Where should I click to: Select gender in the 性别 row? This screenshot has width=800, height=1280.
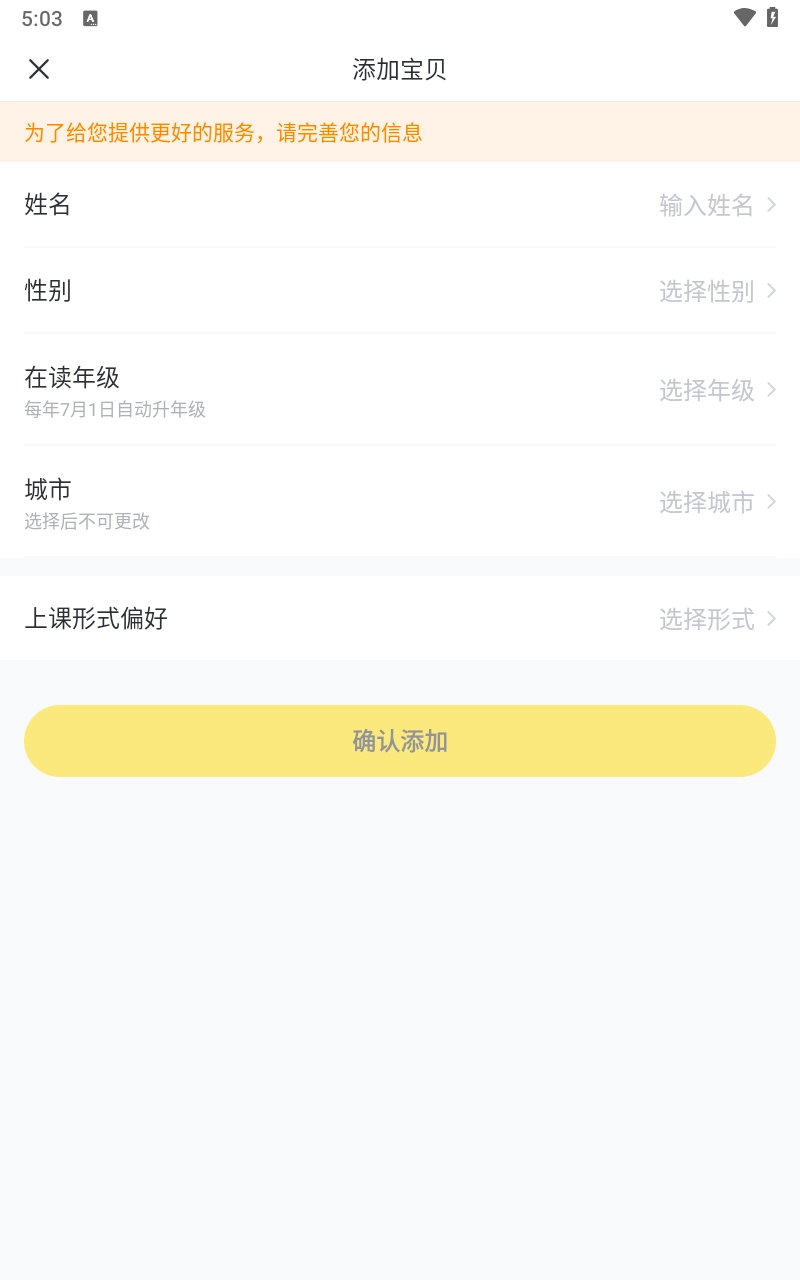click(400, 291)
